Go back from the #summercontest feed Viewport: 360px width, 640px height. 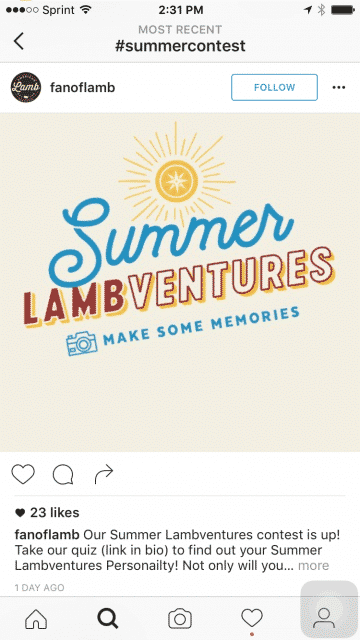18,41
